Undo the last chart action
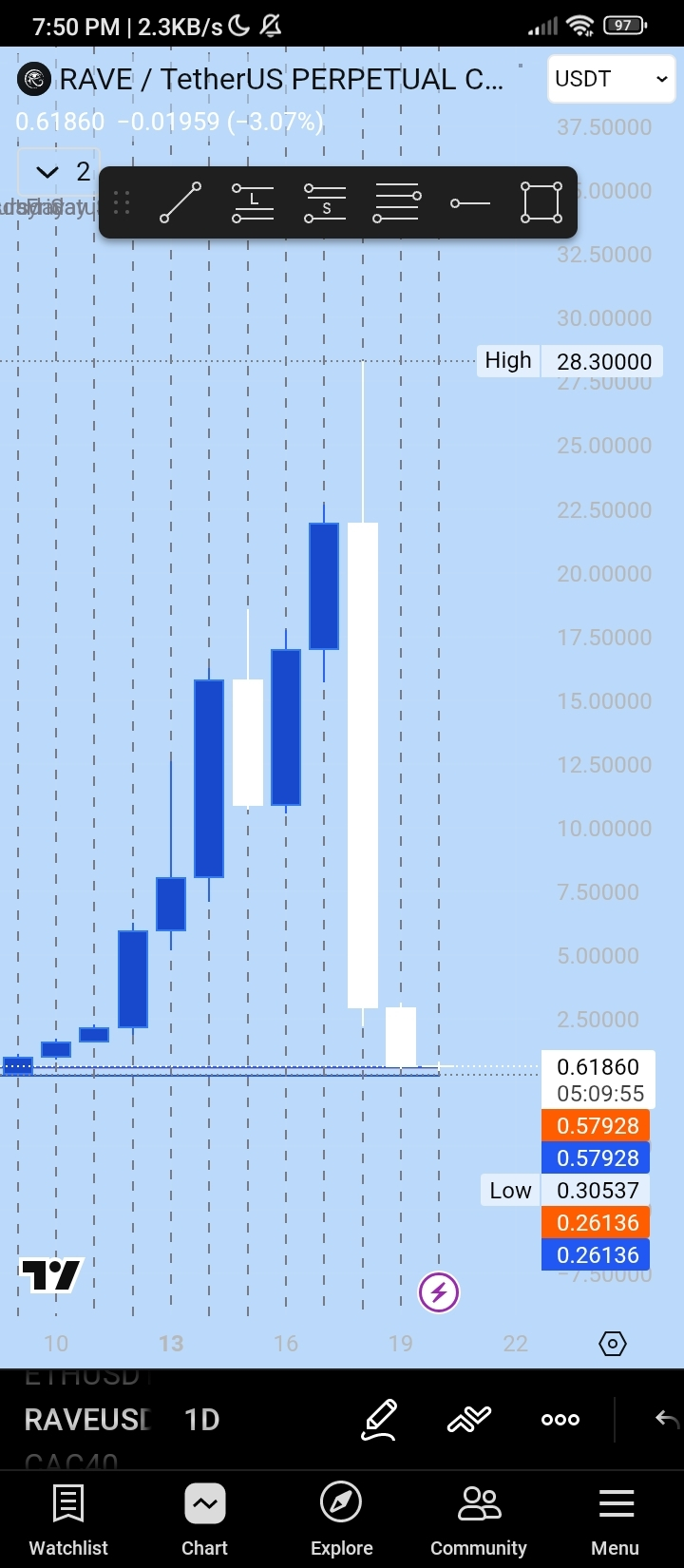Image resolution: width=684 pixels, height=1568 pixels. click(667, 1420)
